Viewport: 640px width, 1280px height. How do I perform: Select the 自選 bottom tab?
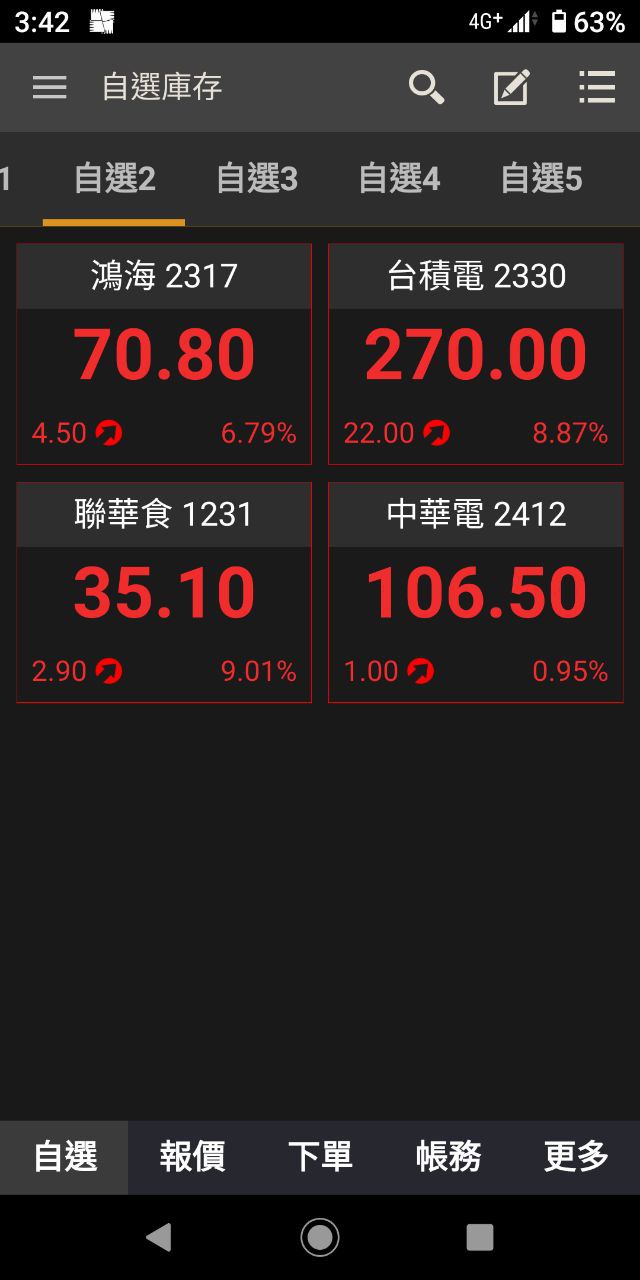coord(65,1157)
